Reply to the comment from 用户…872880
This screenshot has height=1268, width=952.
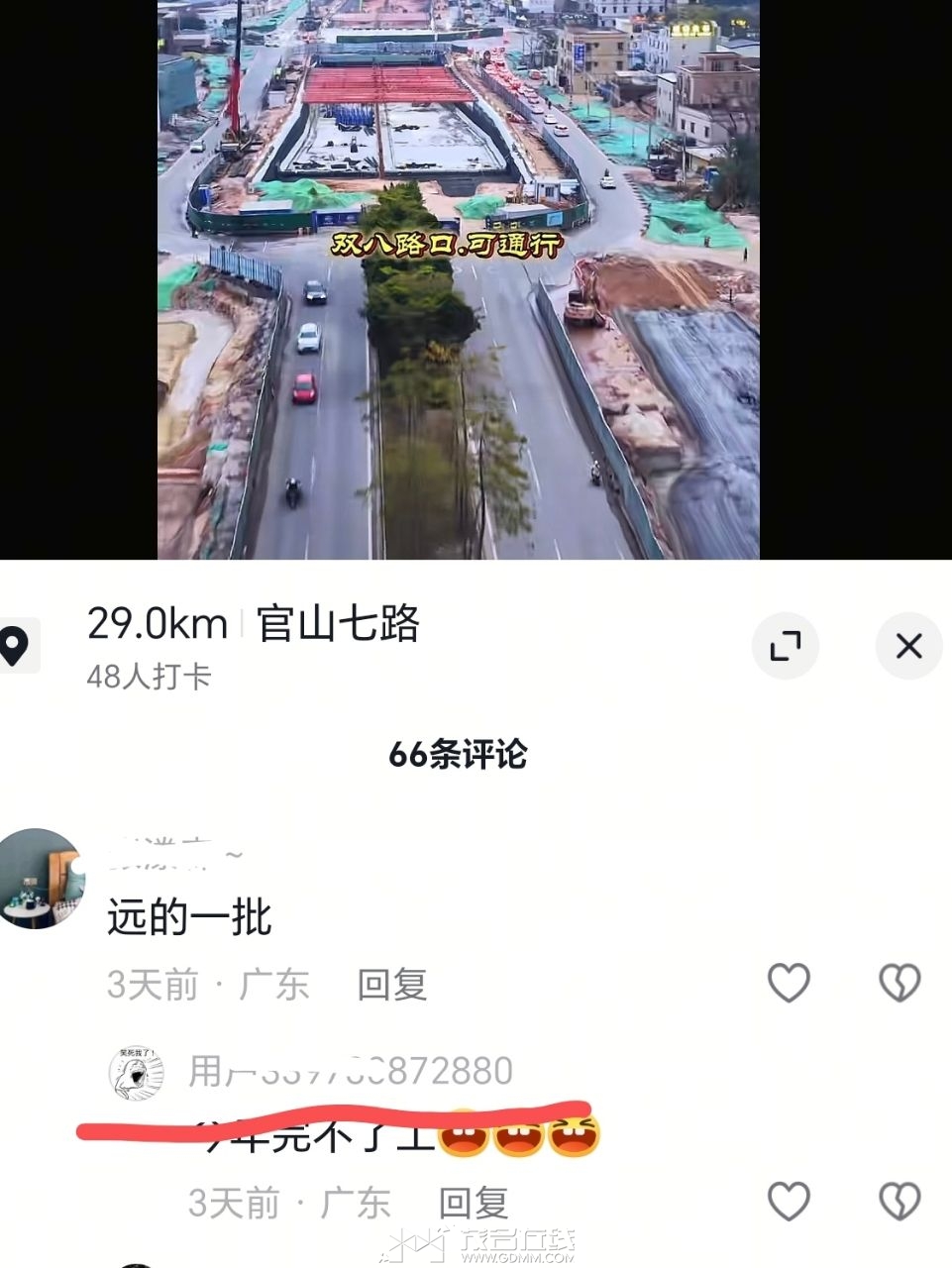pos(473,1204)
